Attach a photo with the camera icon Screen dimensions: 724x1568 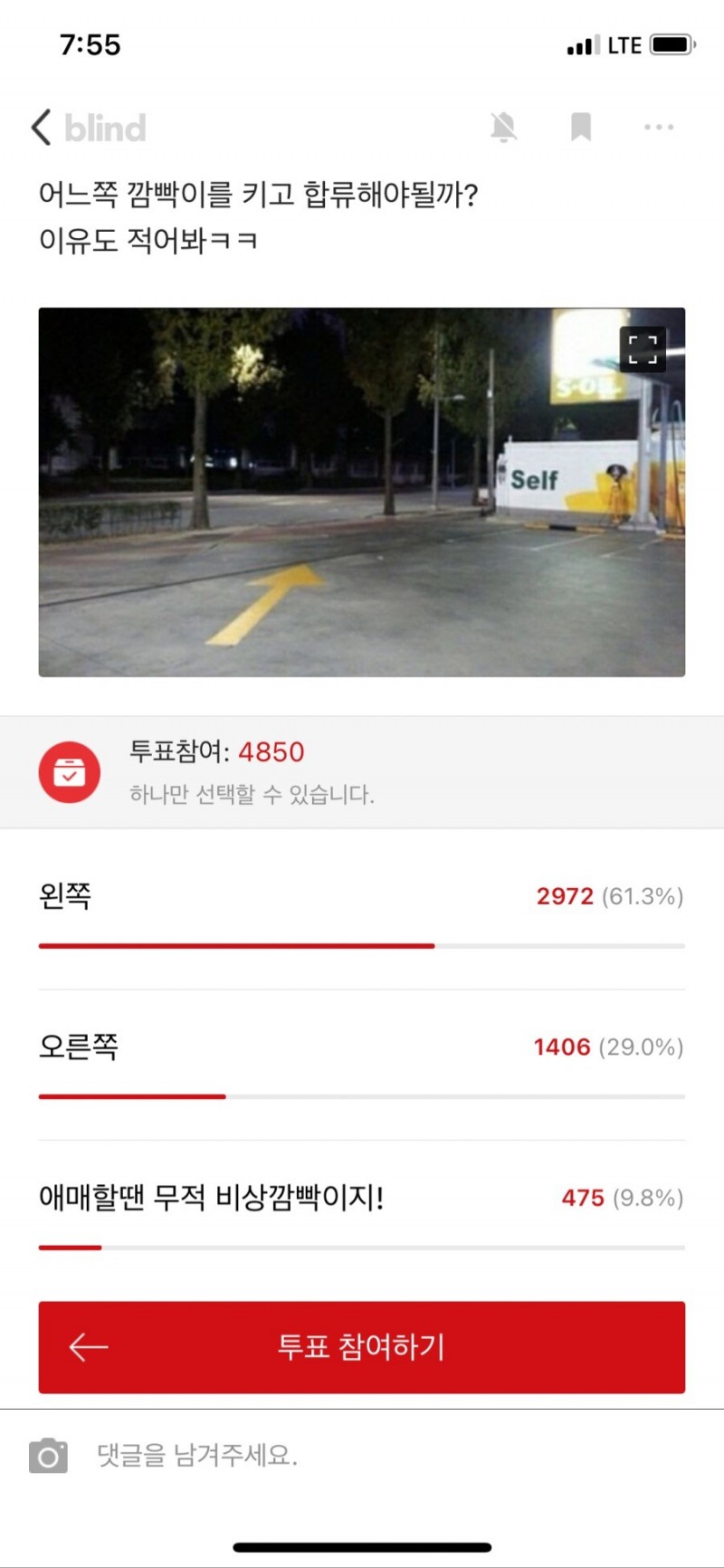pyautogui.click(x=48, y=1456)
